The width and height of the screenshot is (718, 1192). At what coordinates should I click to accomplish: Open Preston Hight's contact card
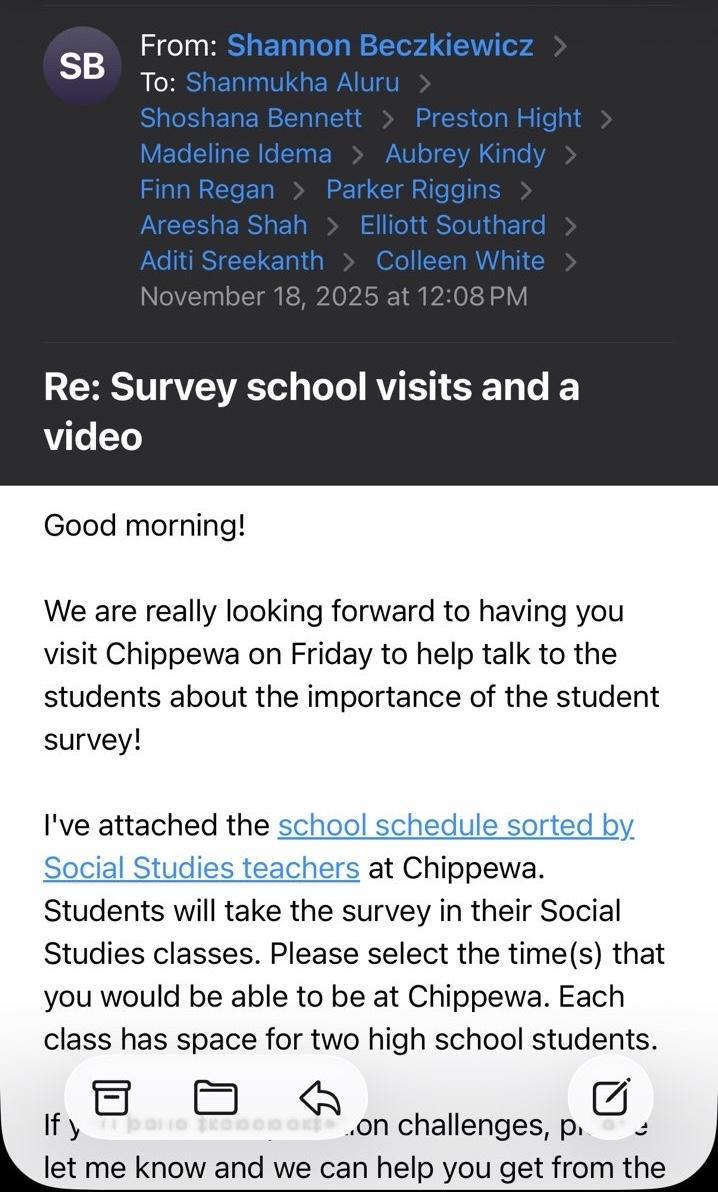(x=498, y=118)
